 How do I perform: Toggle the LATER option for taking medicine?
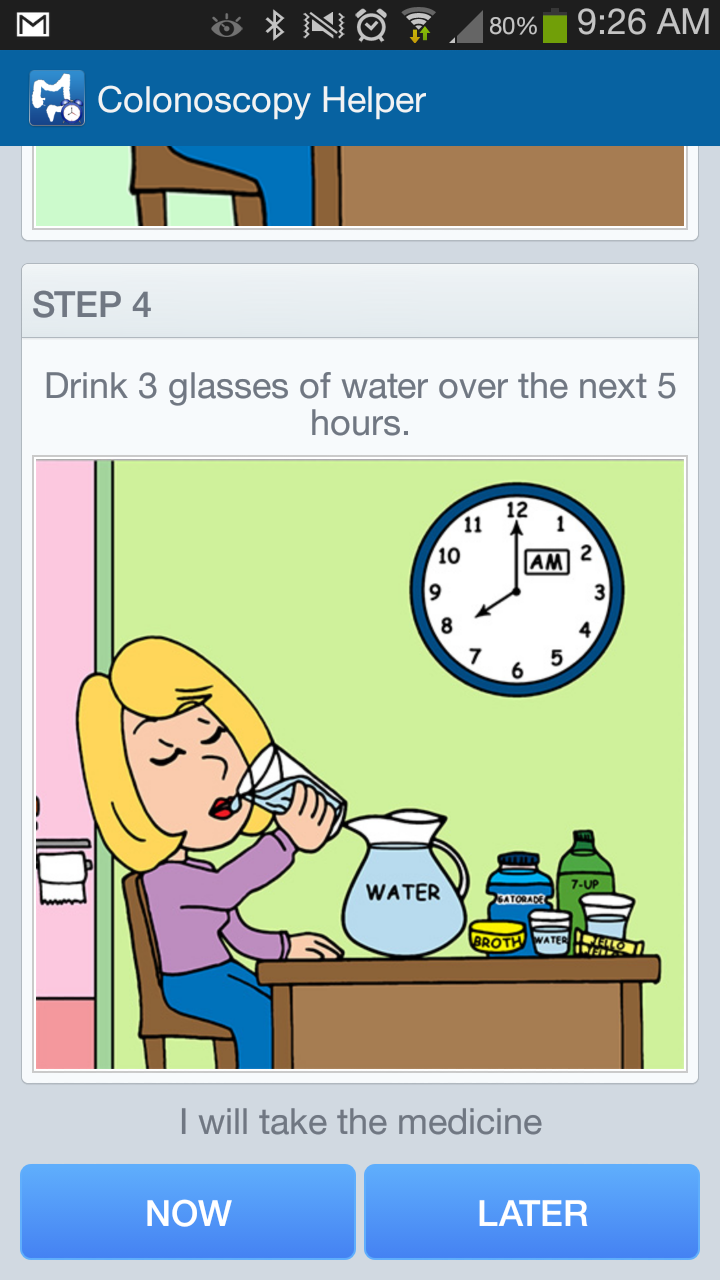click(531, 1211)
